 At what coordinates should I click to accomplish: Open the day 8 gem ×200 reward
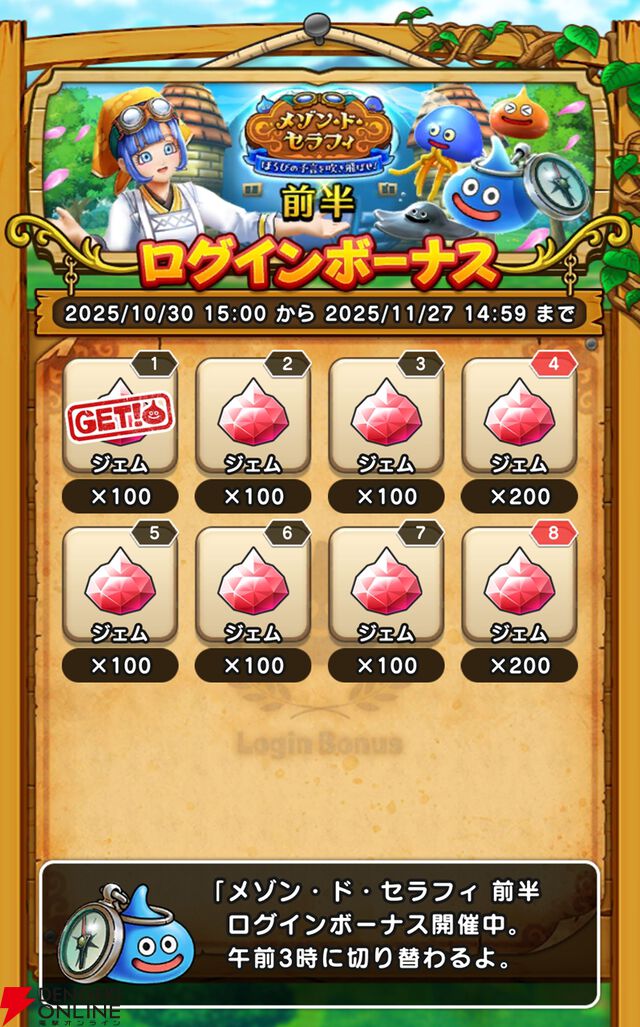click(519, 585)
